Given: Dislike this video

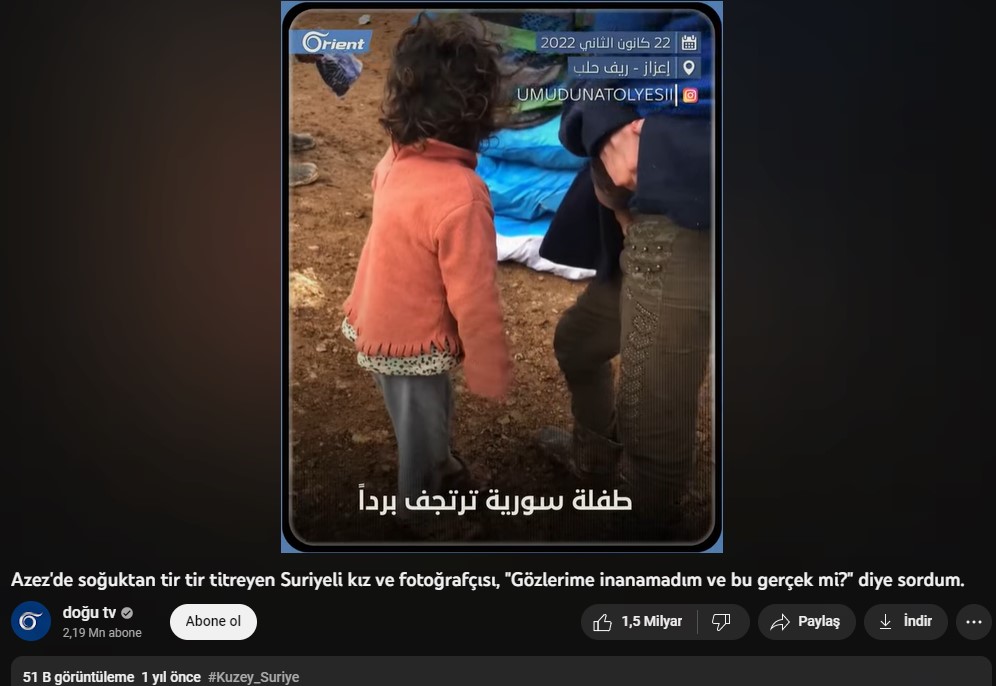Looking at the screenshot, I should point(721,622).
